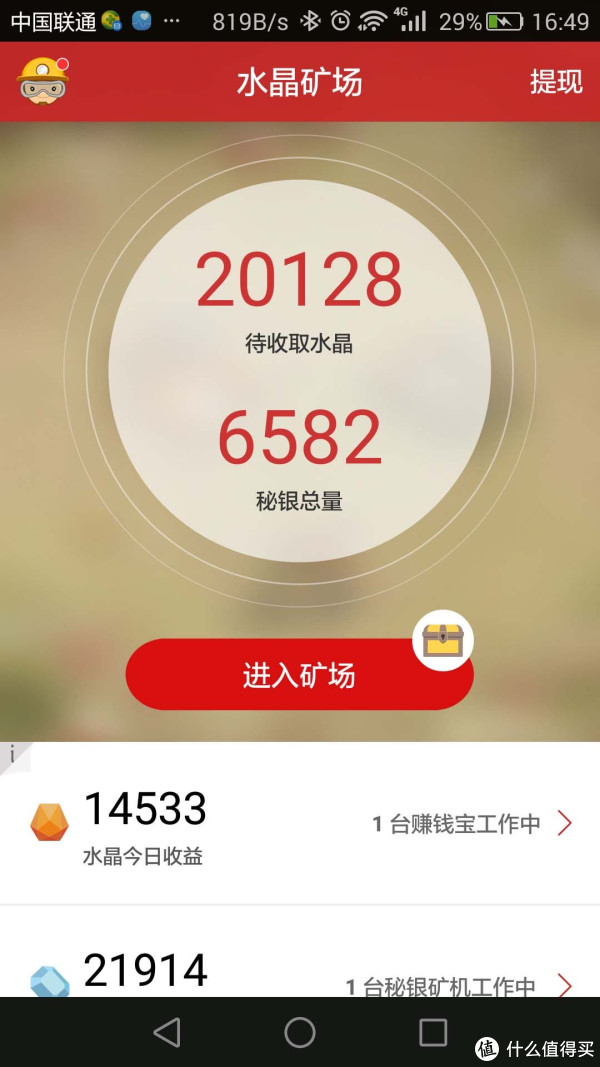
Task: Go to the system home screen
Action: 300,1032
